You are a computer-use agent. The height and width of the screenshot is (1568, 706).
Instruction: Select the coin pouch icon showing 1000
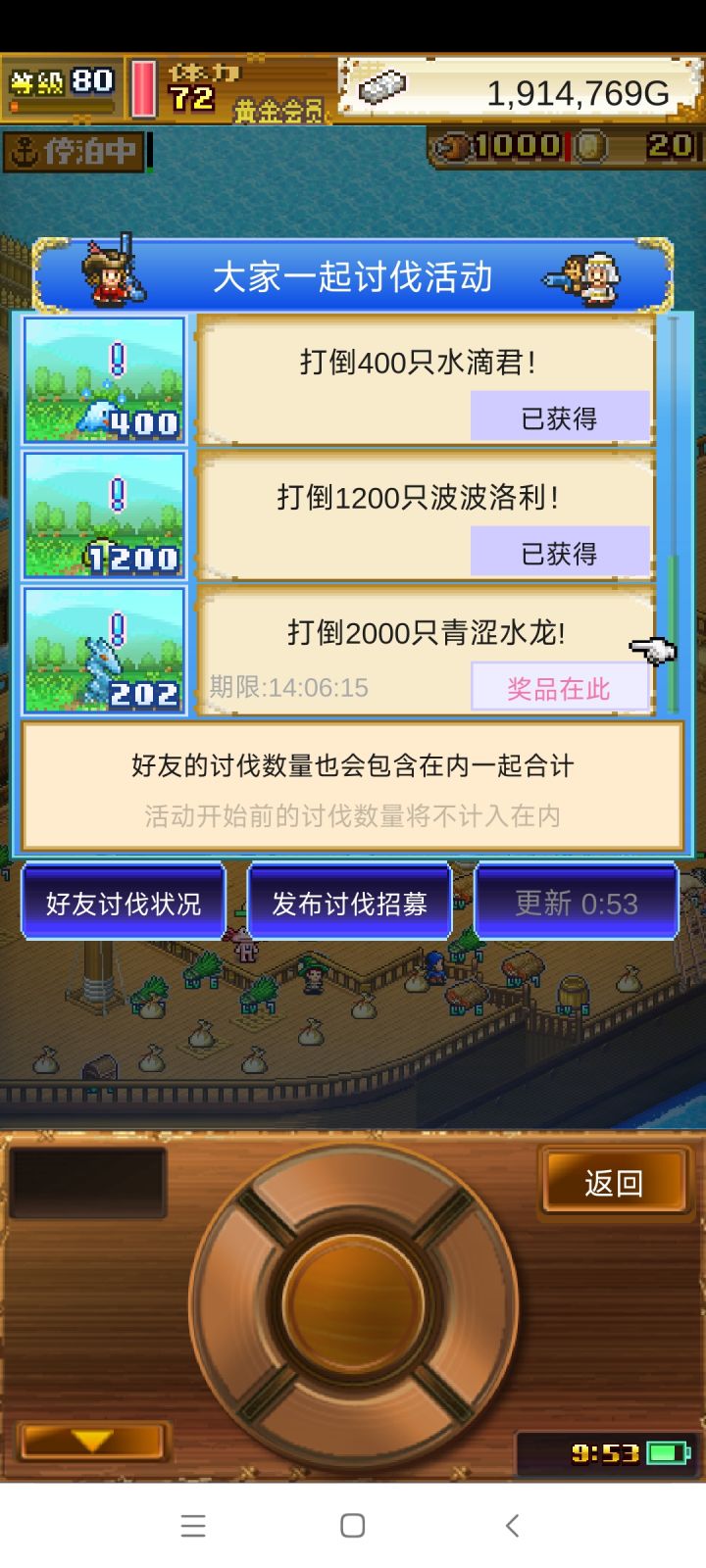click(454, 145)
